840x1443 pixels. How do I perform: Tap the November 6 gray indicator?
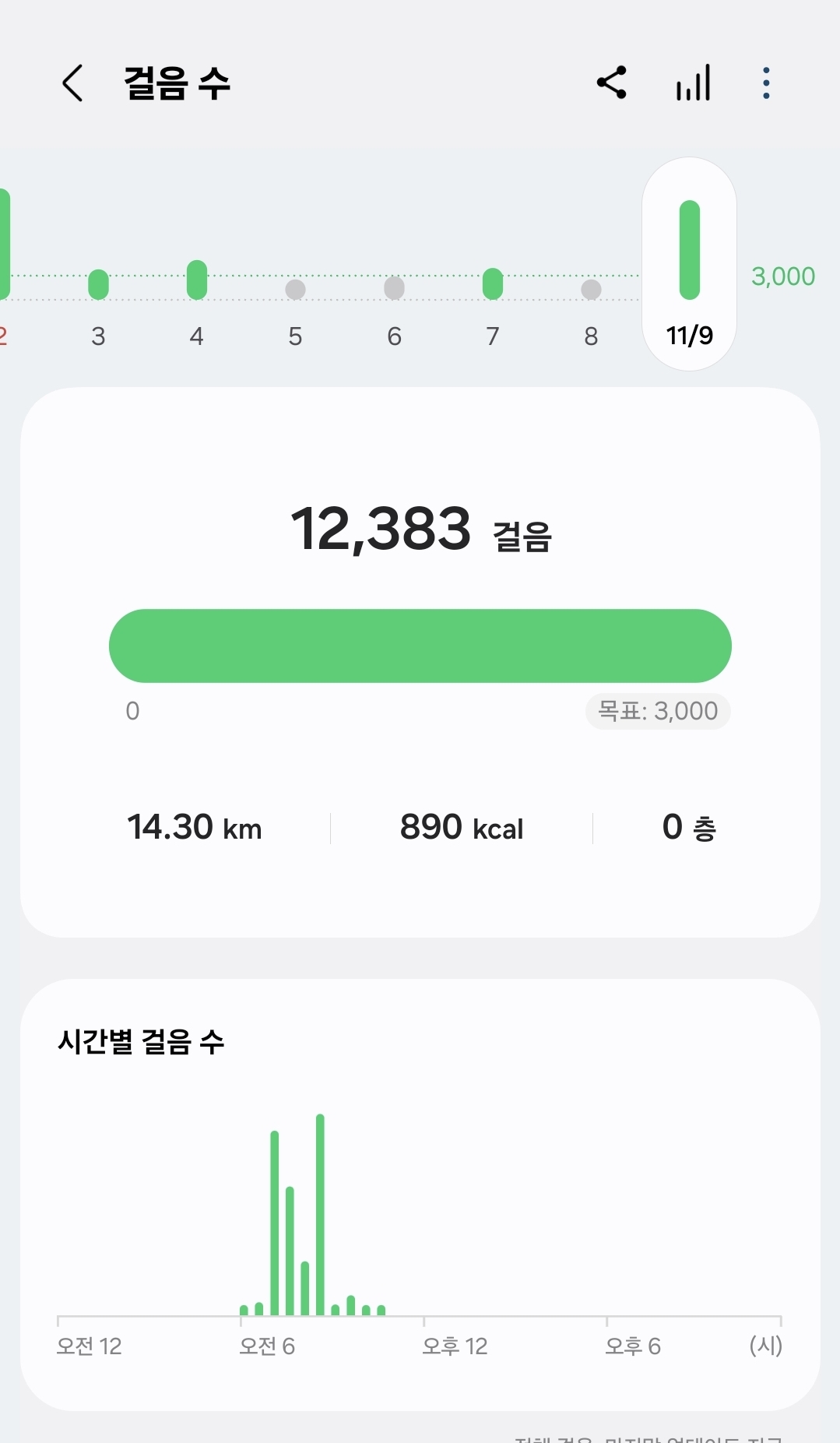393,289
